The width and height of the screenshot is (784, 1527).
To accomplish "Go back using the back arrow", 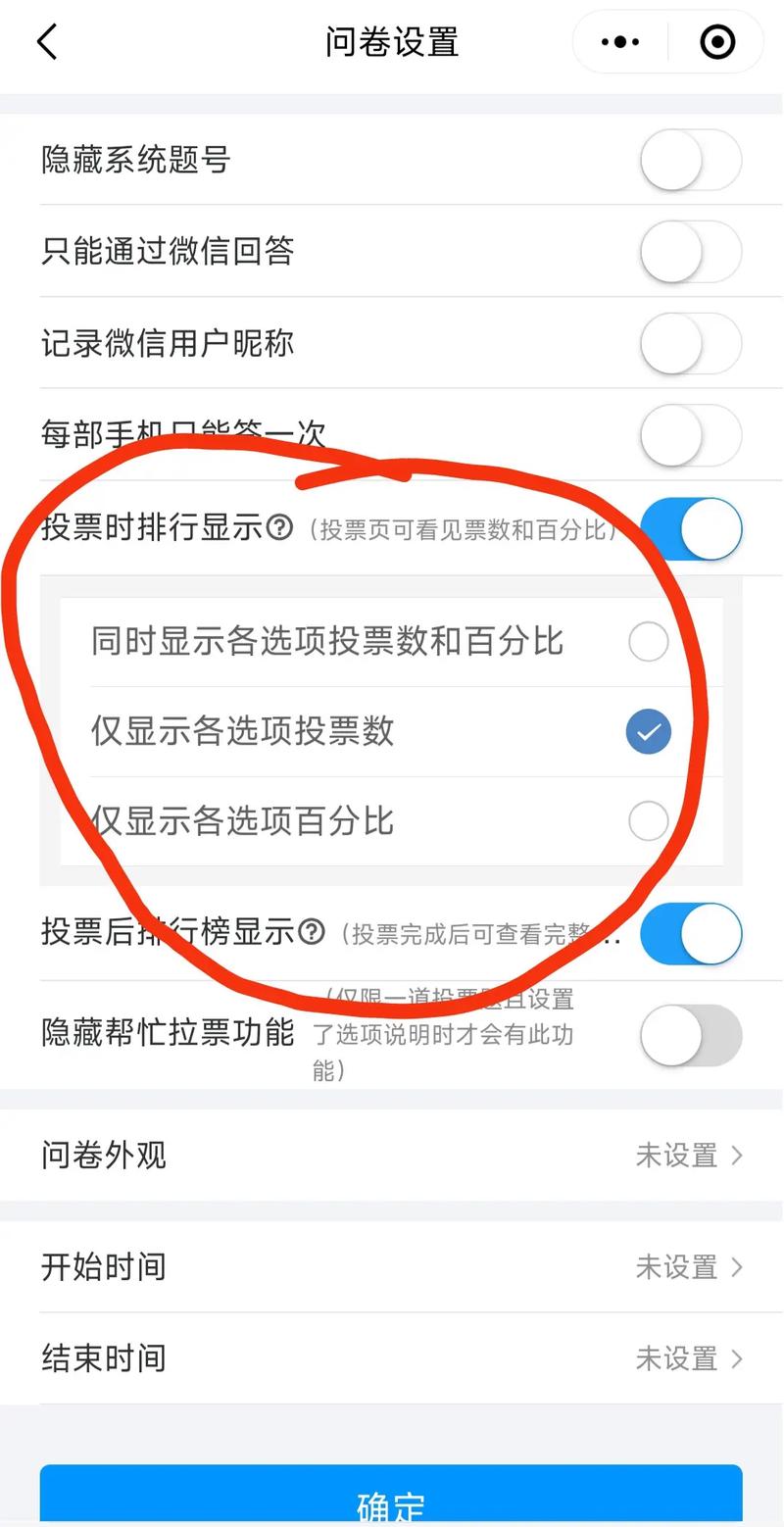I will pyautogui.click(x=47, y=42).
